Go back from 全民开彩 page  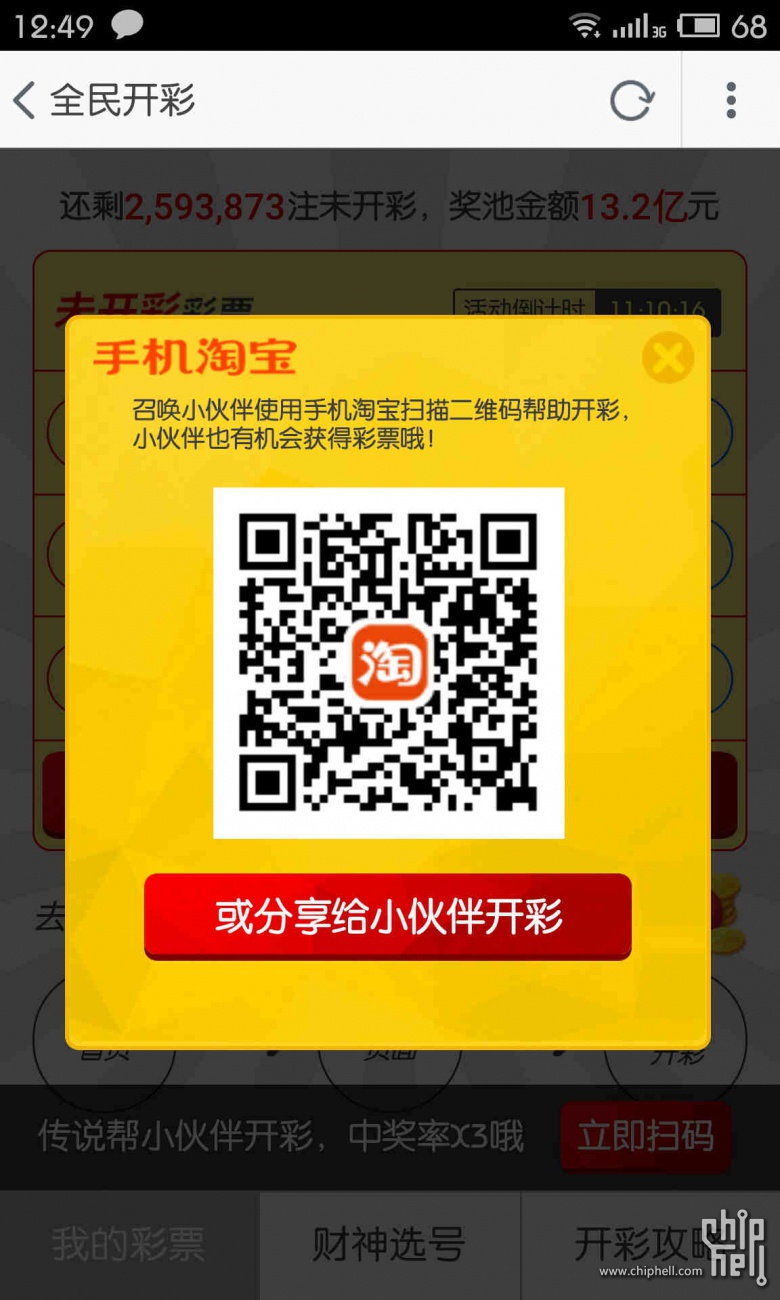click(26, 100)
